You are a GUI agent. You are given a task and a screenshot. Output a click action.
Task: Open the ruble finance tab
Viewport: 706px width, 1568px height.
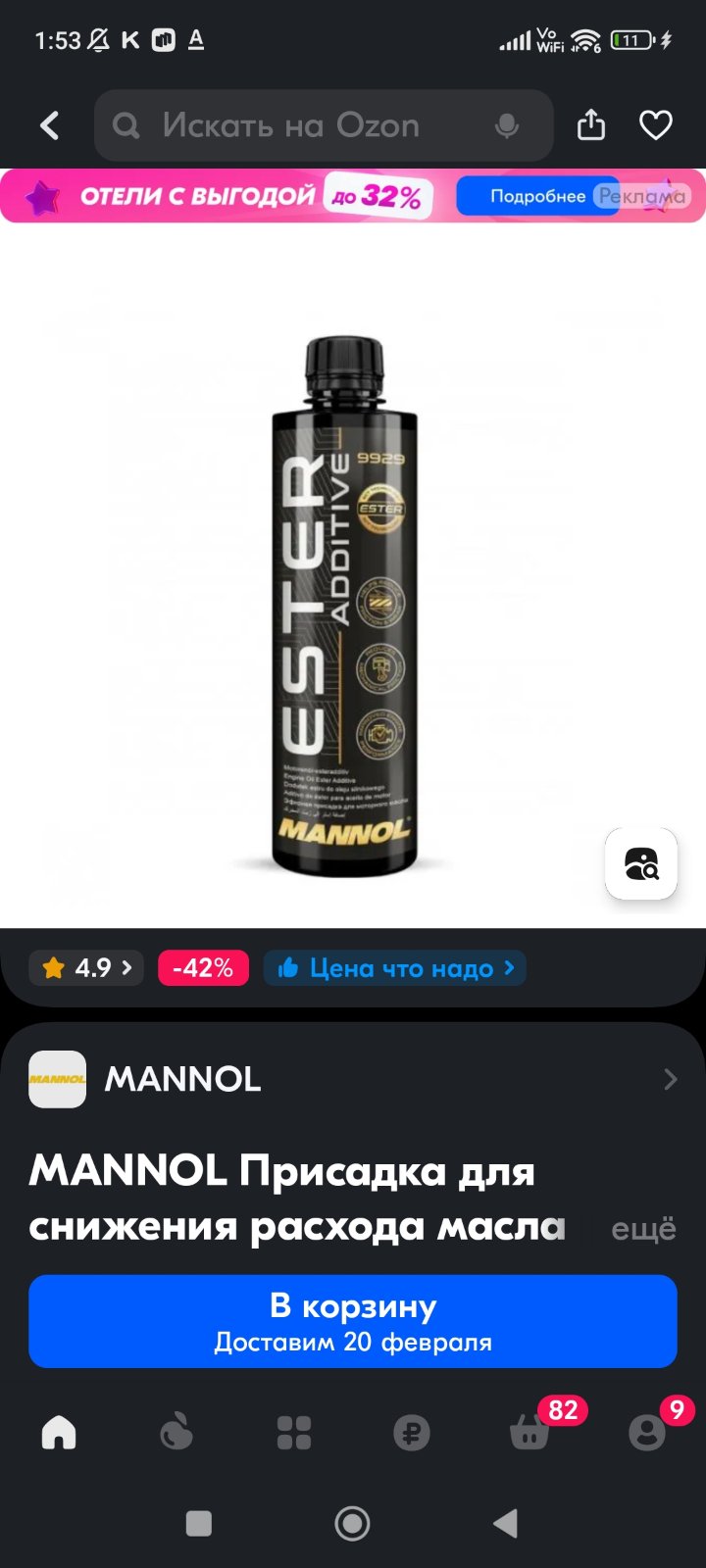(x=412, y=1433)
